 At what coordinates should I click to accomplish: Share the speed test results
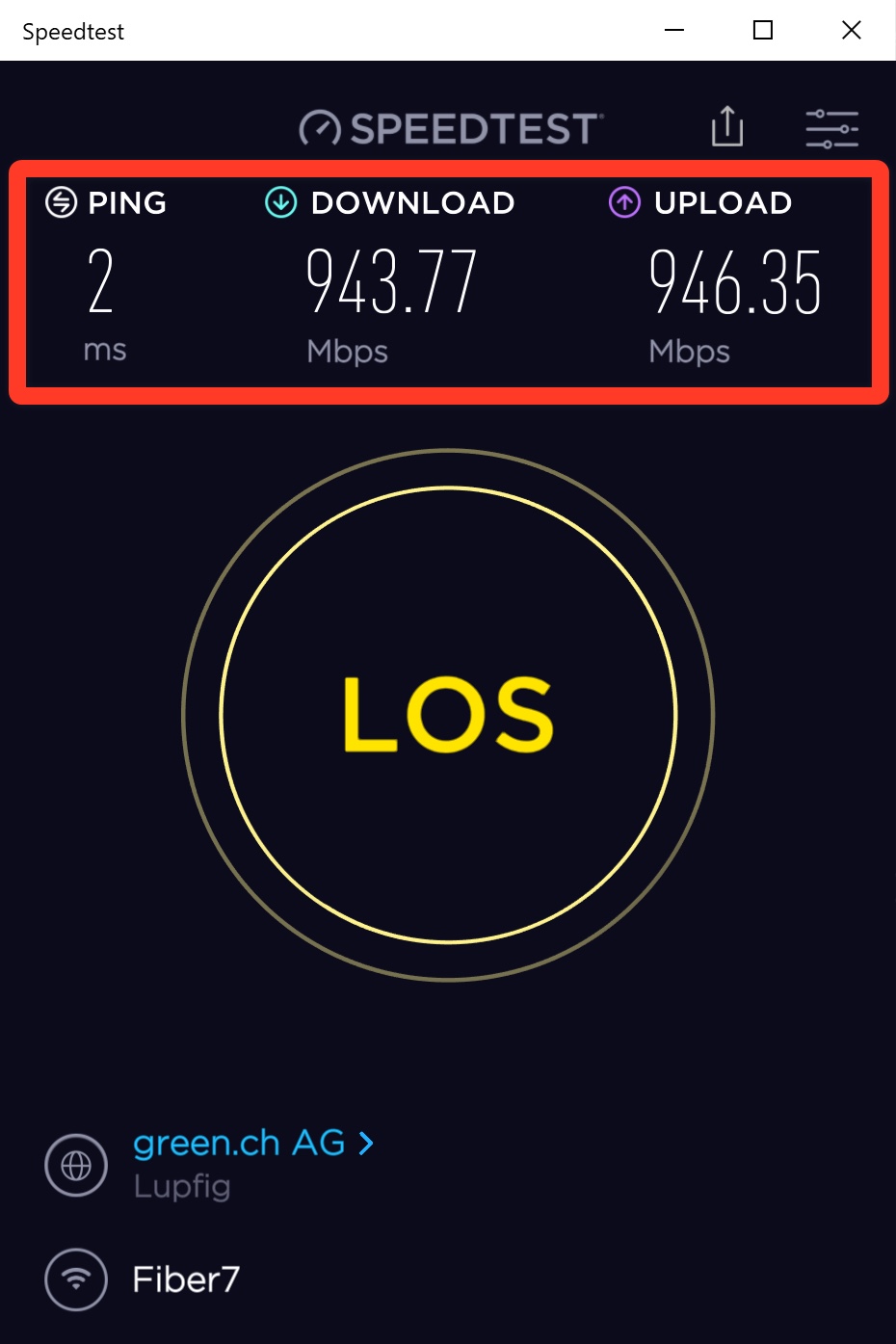727,126
